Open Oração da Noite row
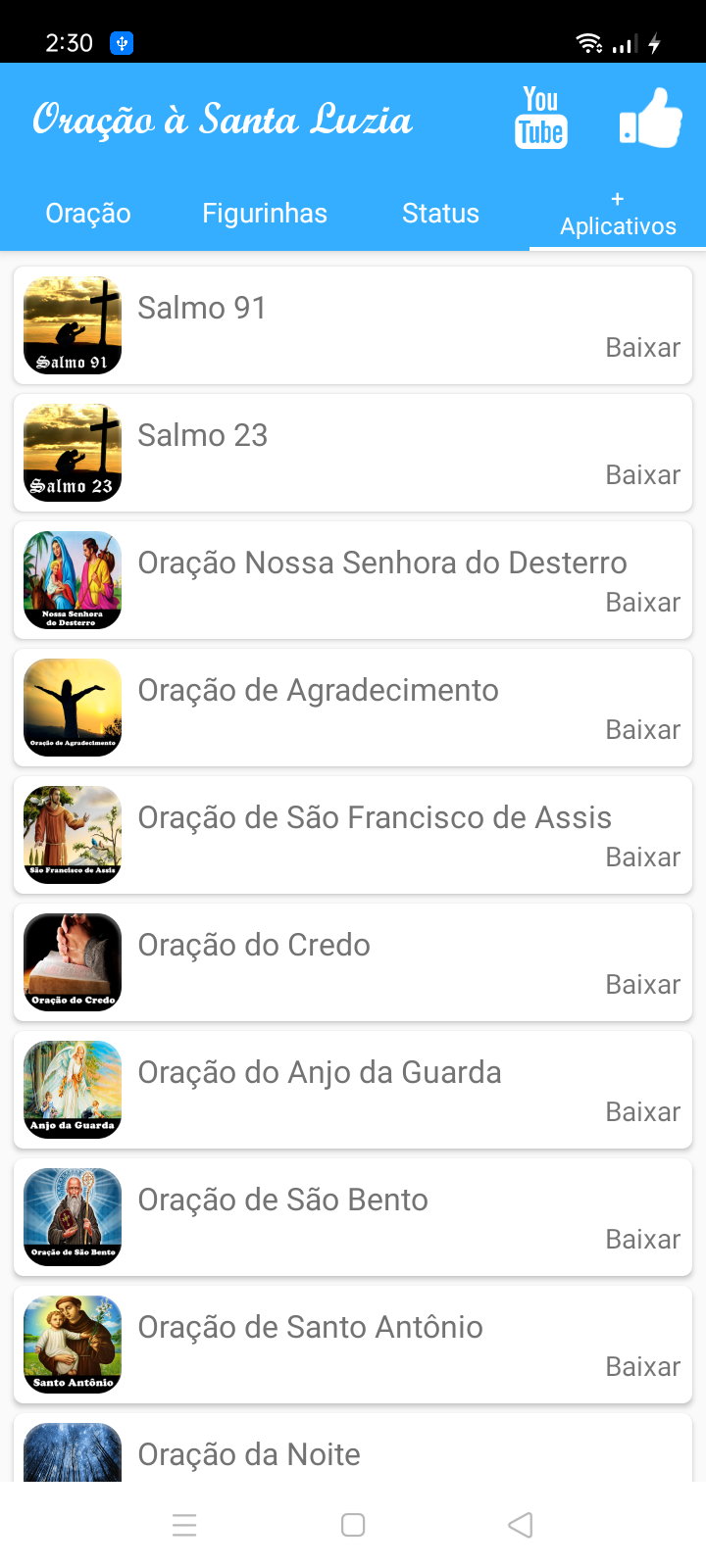The width and height of the screenshot is (706, 1568). coord(353,1452)
